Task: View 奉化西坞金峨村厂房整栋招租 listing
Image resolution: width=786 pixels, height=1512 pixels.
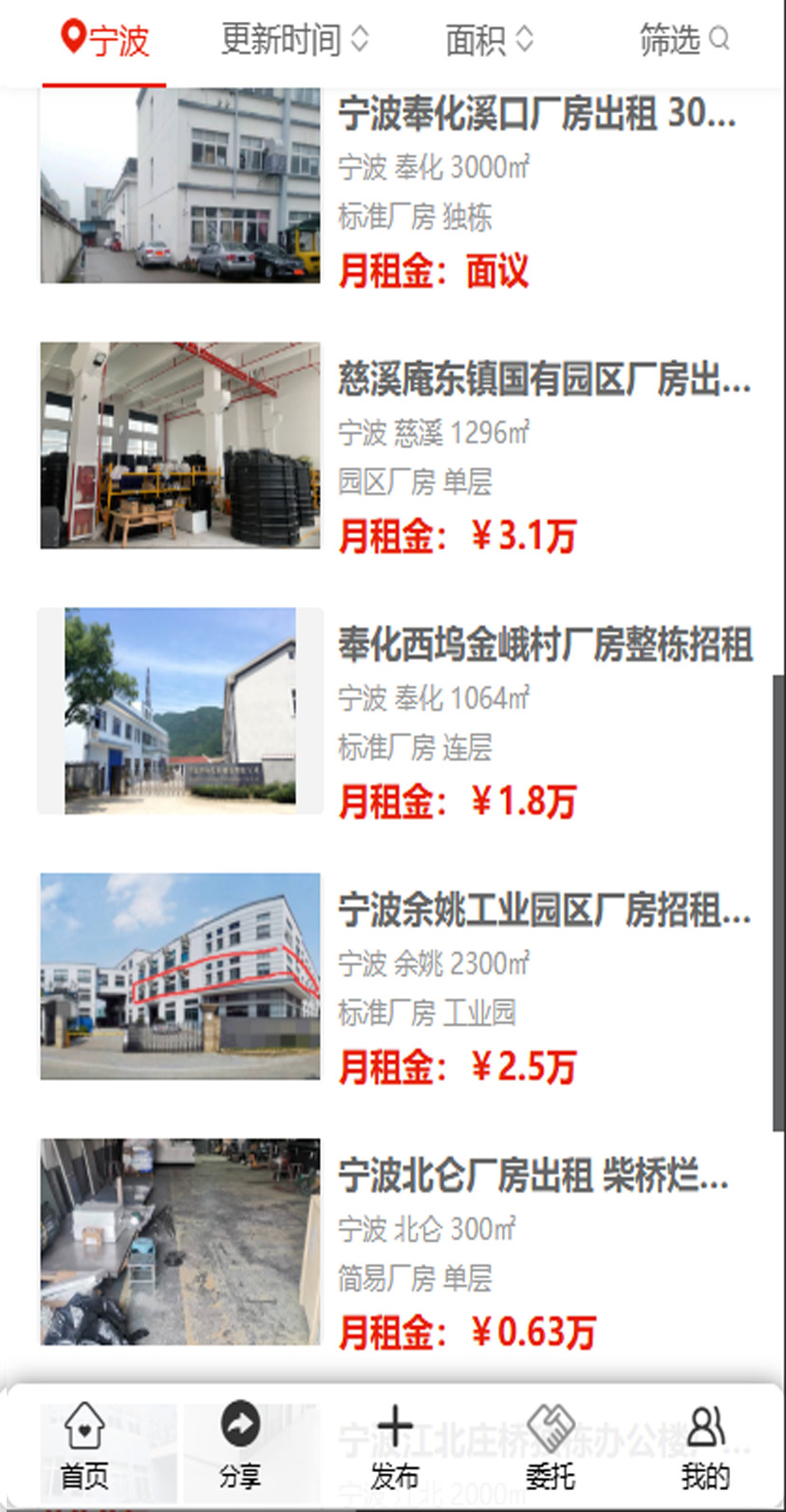Action: [545, 646]
